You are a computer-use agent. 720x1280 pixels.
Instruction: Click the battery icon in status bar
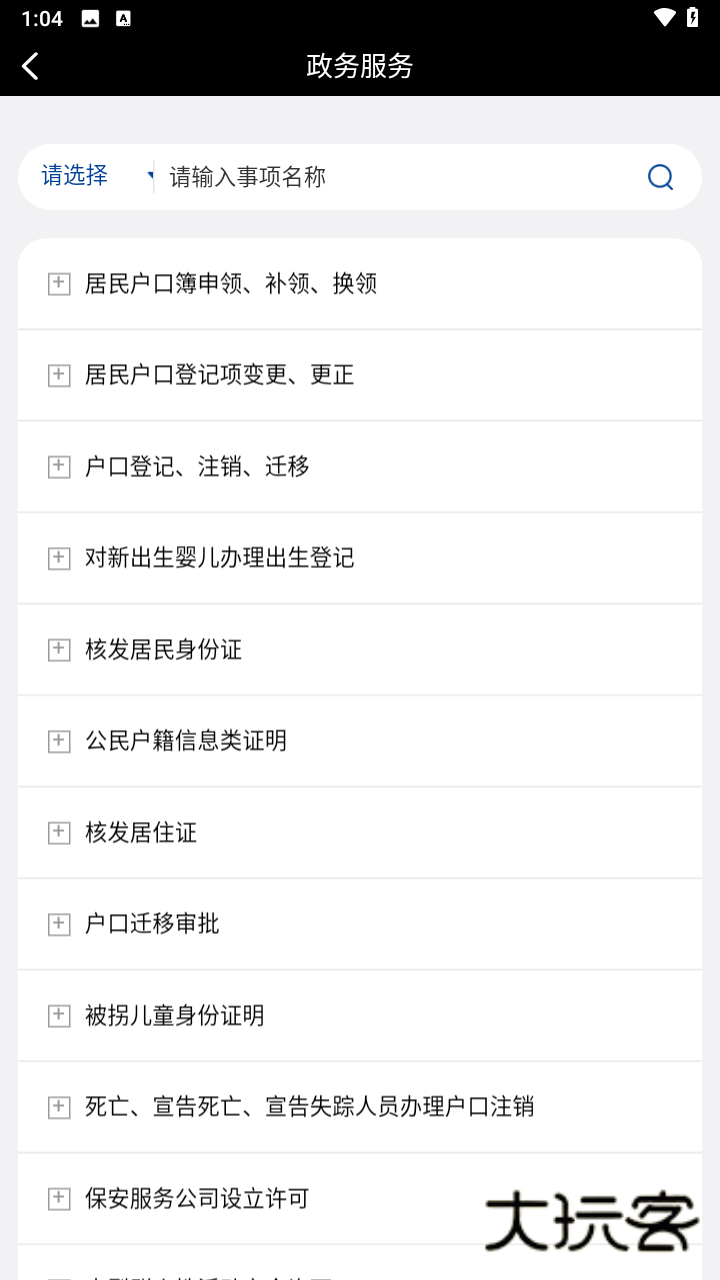(x=692, y=16)
